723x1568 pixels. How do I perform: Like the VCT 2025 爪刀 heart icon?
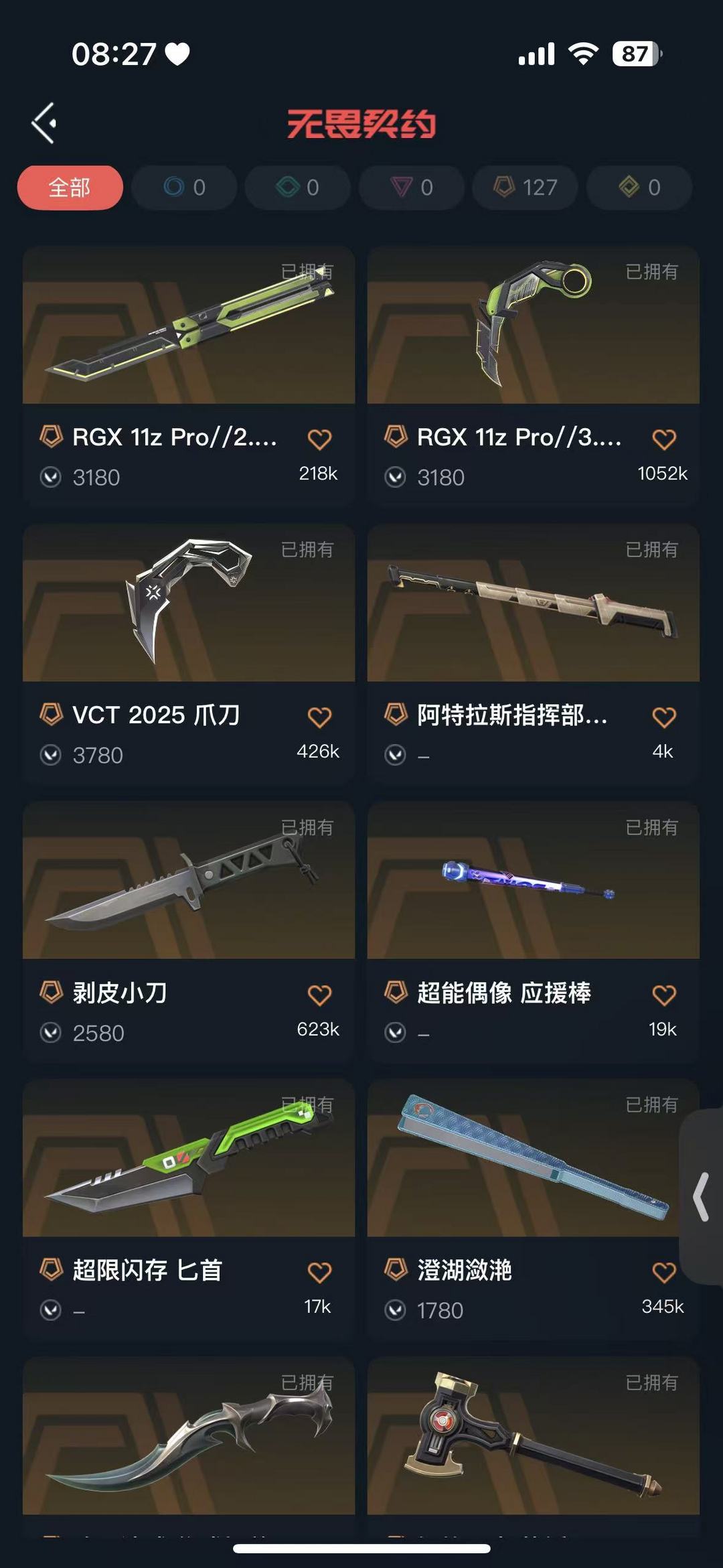coord(319,717)
